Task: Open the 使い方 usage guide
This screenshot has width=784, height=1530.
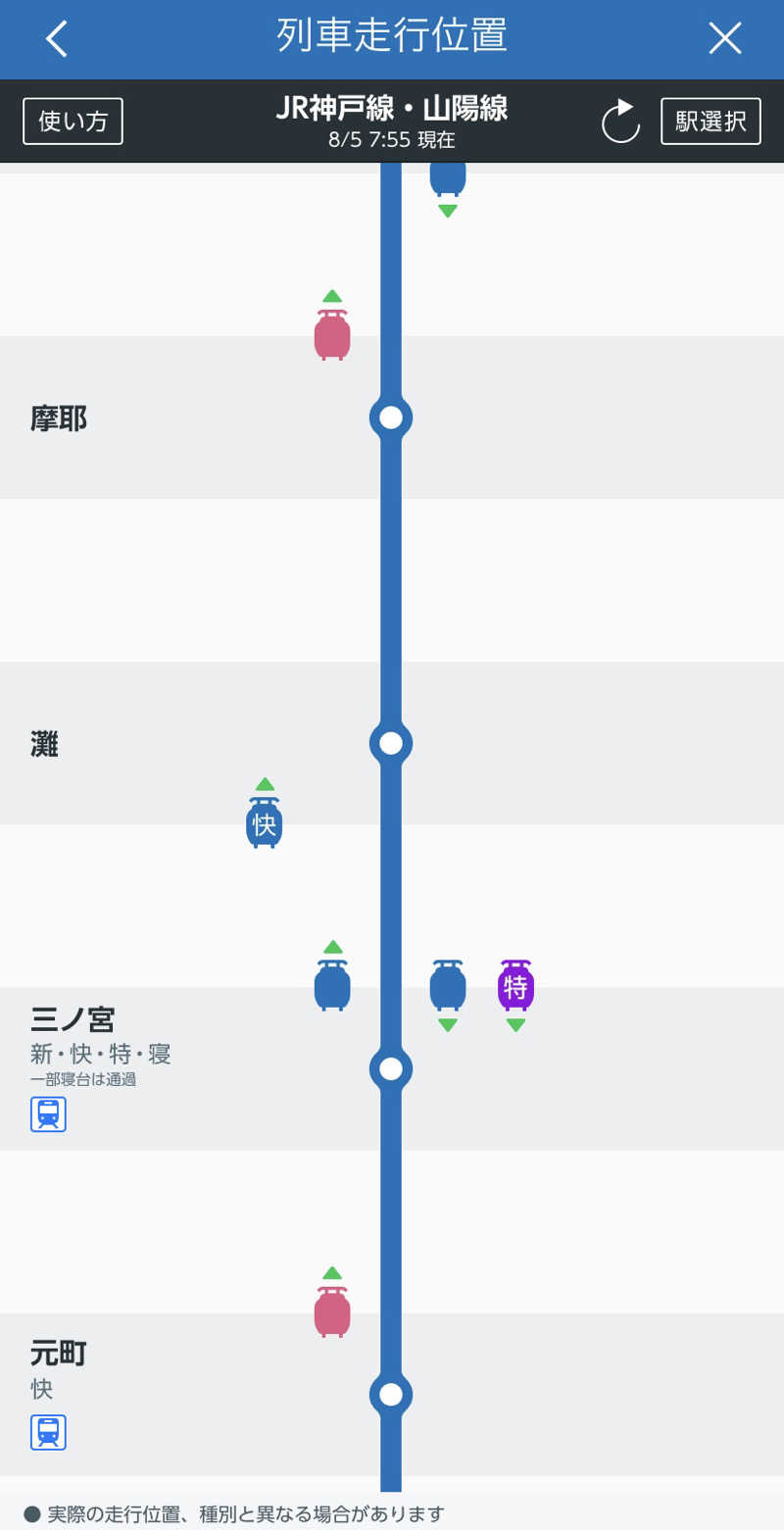Action: tap(73, 122)
